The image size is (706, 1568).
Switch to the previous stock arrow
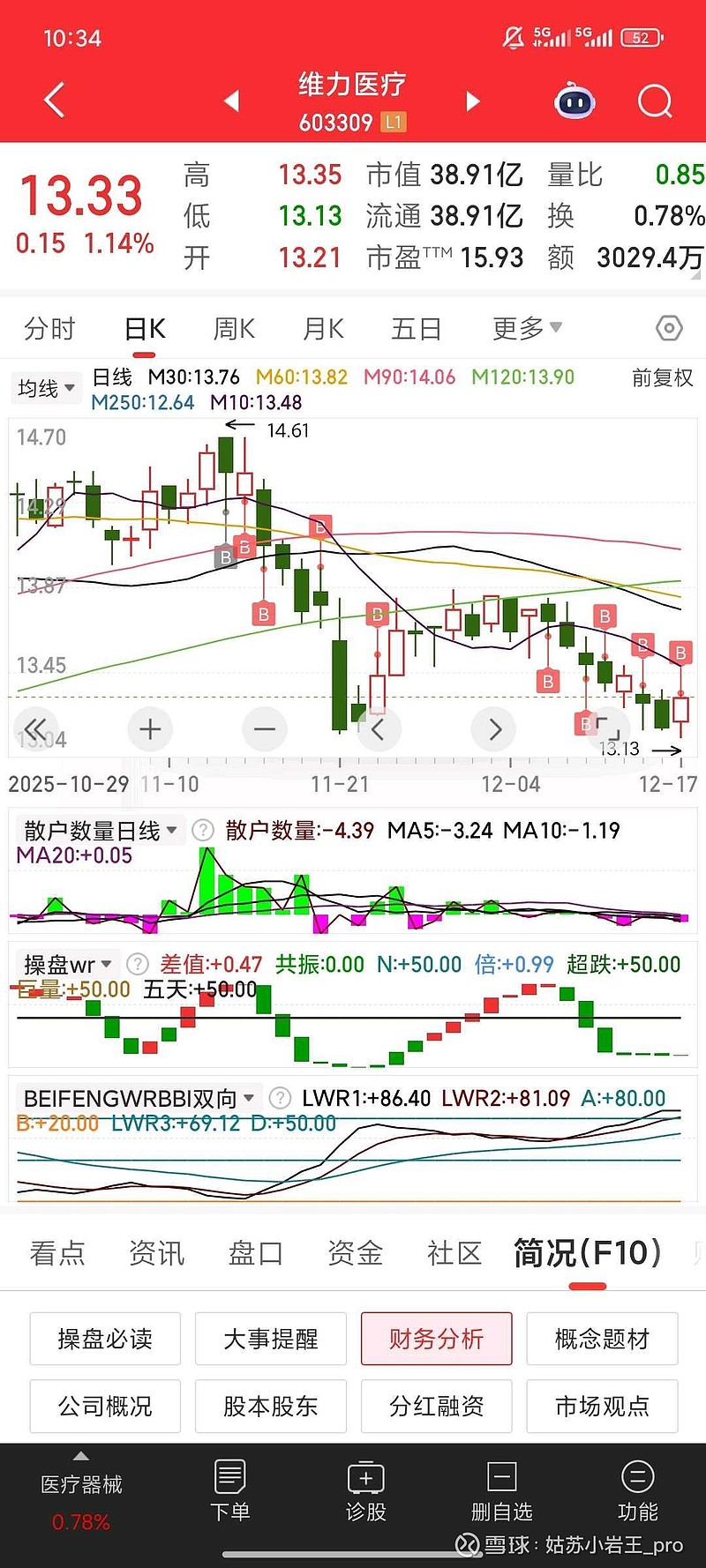pos(232,101)
